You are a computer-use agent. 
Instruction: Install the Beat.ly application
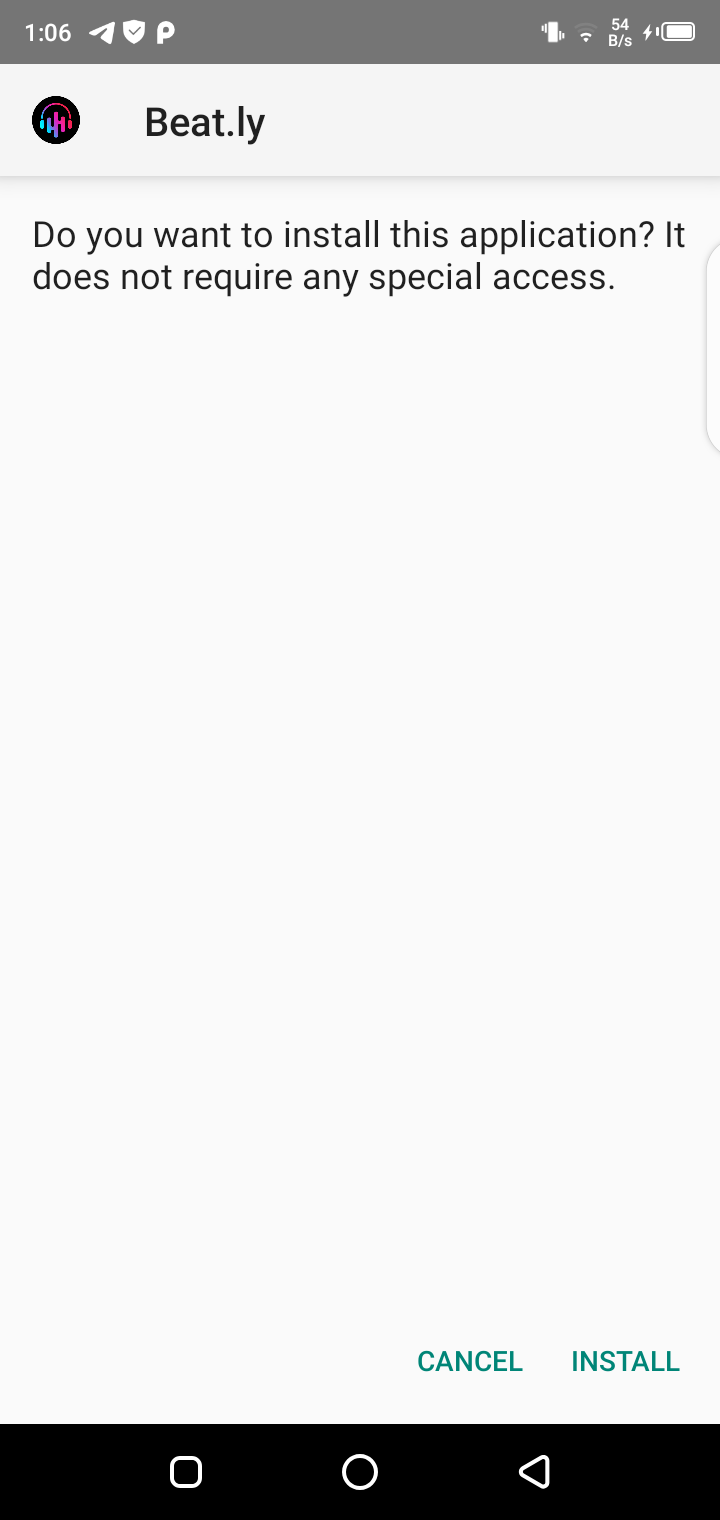tap(625, 1361)
